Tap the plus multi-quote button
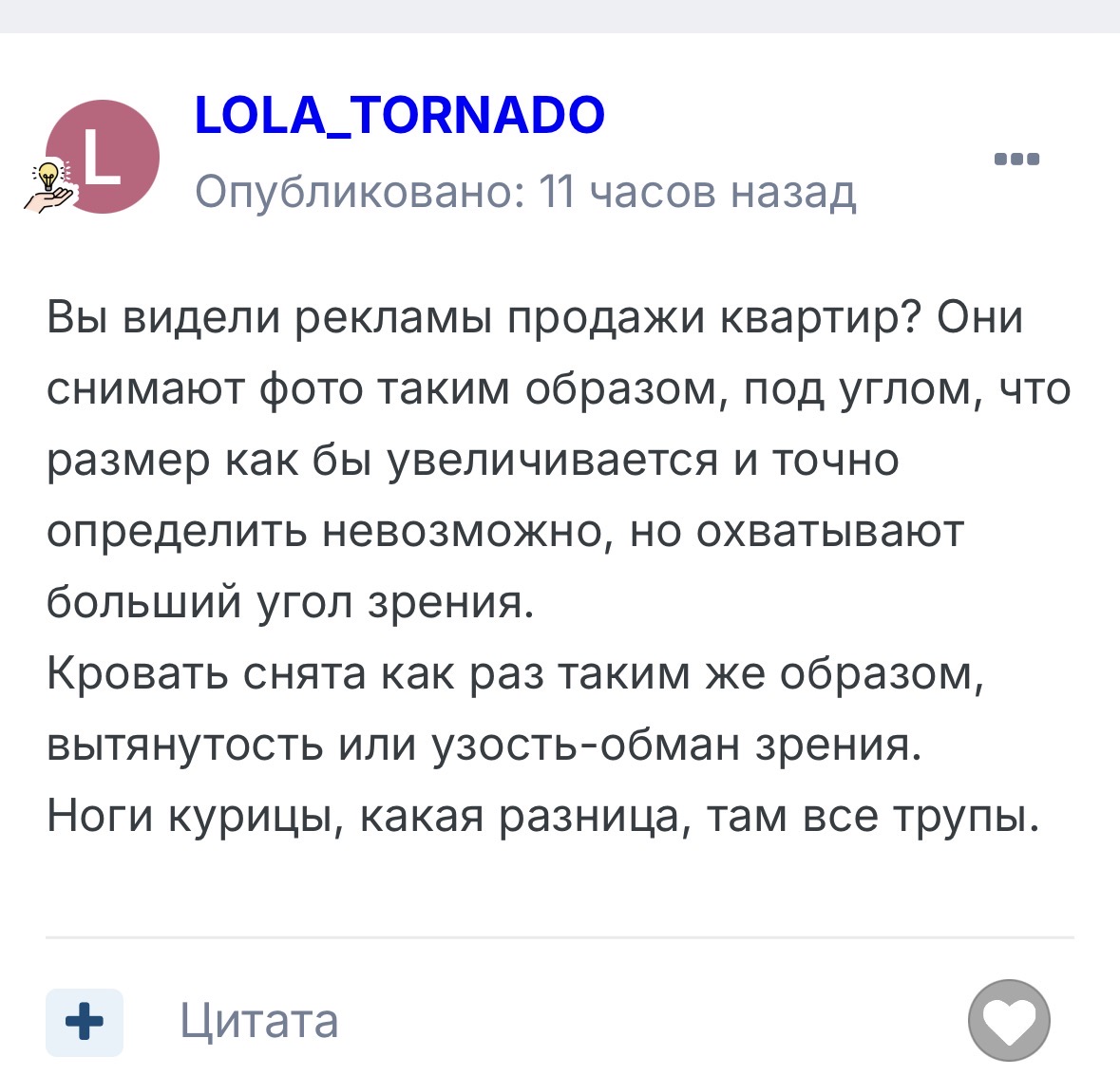This screenshot has height=1076, width=1120. point(85,1022)
